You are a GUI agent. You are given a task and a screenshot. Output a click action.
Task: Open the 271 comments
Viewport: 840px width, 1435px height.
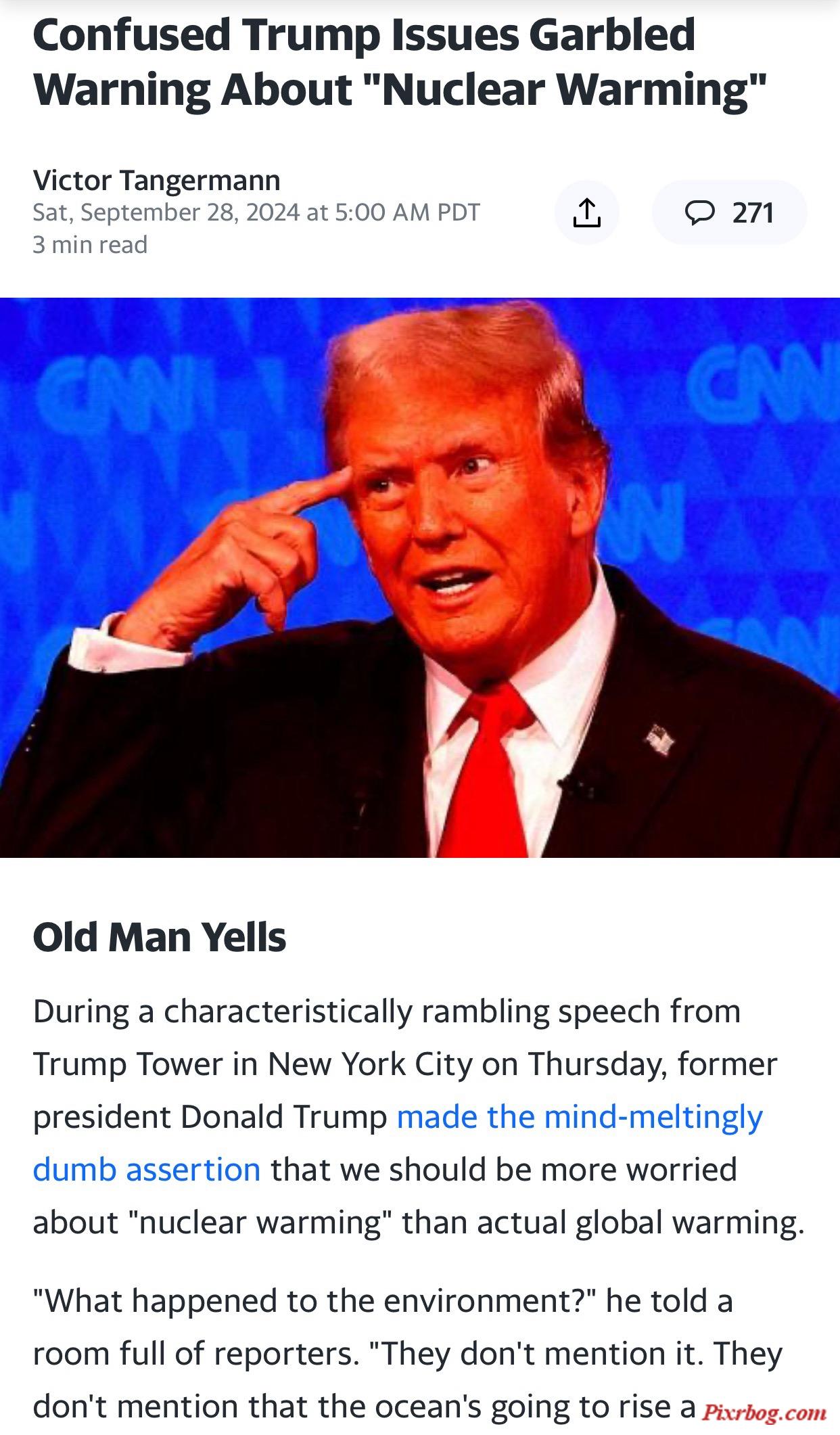(x=729, y=212)
